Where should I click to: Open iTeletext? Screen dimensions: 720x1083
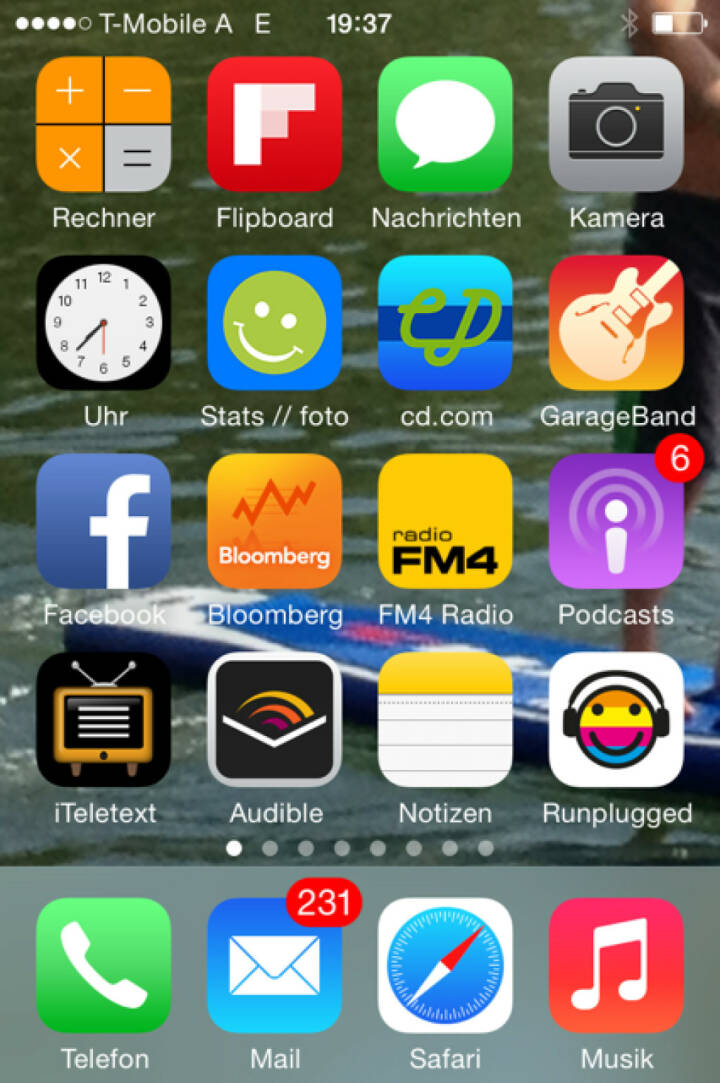tap(103, 719)
